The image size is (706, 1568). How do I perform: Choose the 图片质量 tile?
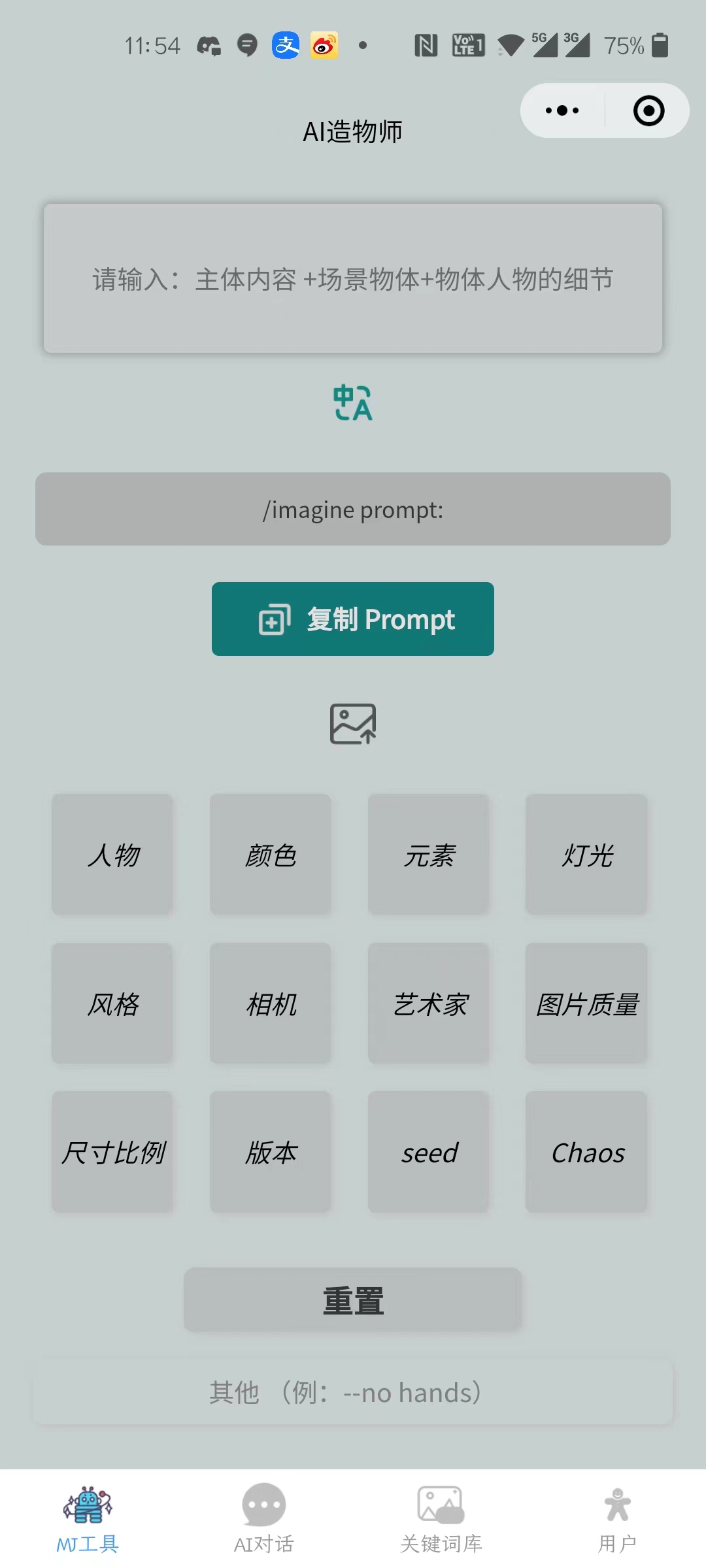click(x=586, y=1003)
